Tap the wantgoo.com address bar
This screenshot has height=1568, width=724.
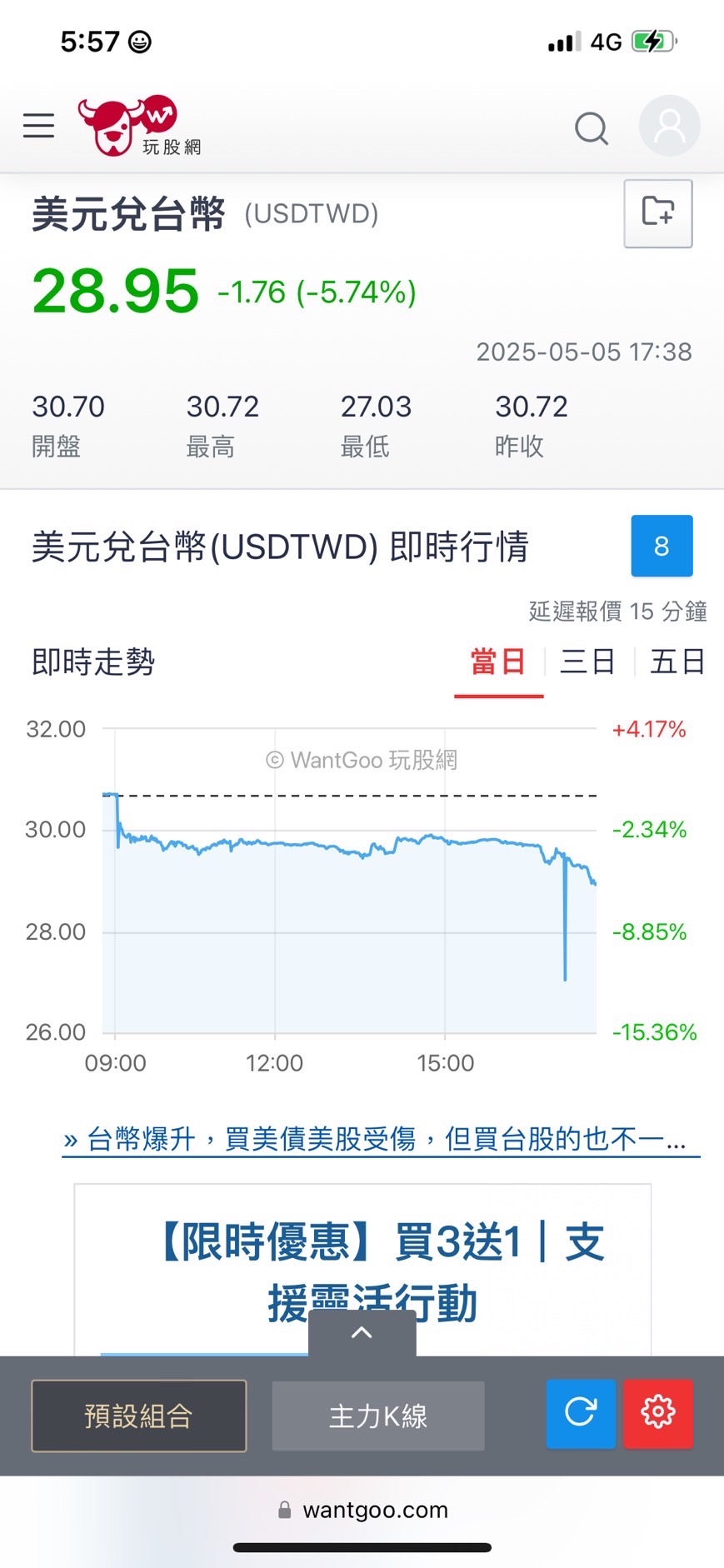click(363, 1510)
